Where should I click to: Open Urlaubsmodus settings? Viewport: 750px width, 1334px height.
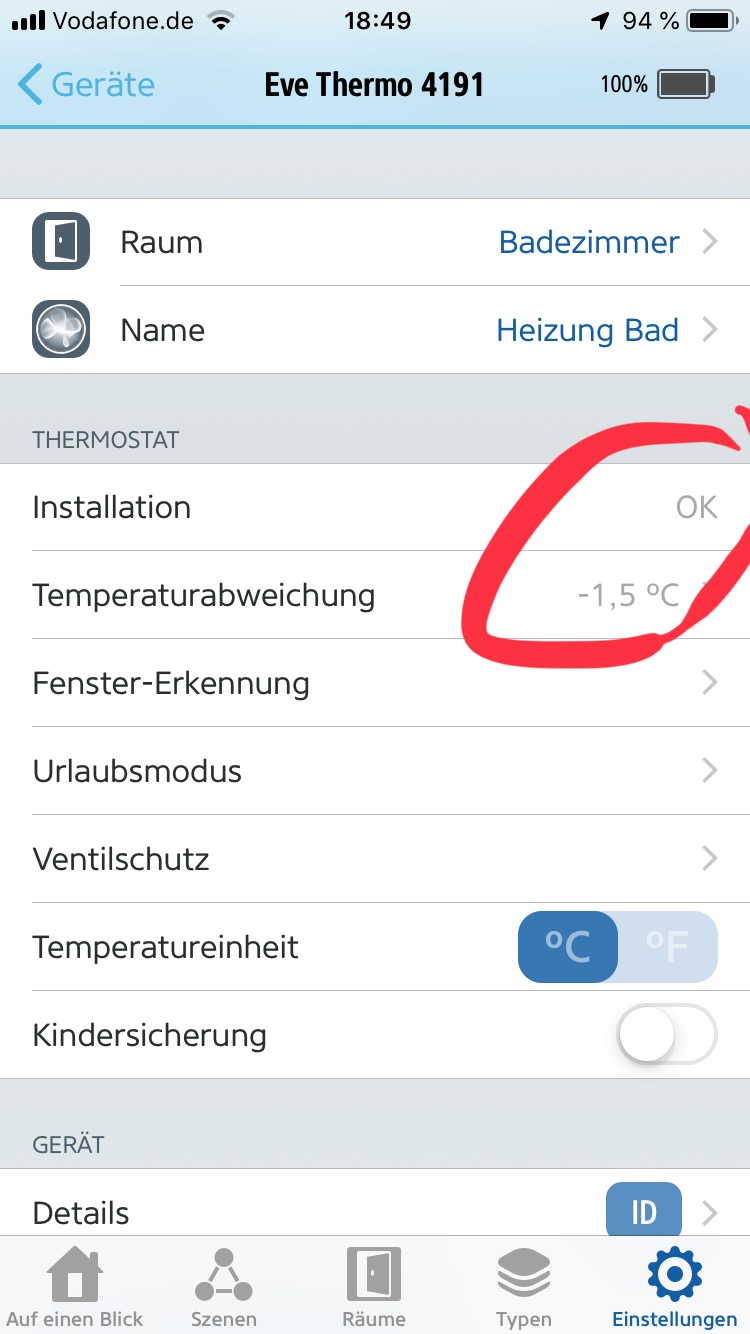tap(375, 772)
